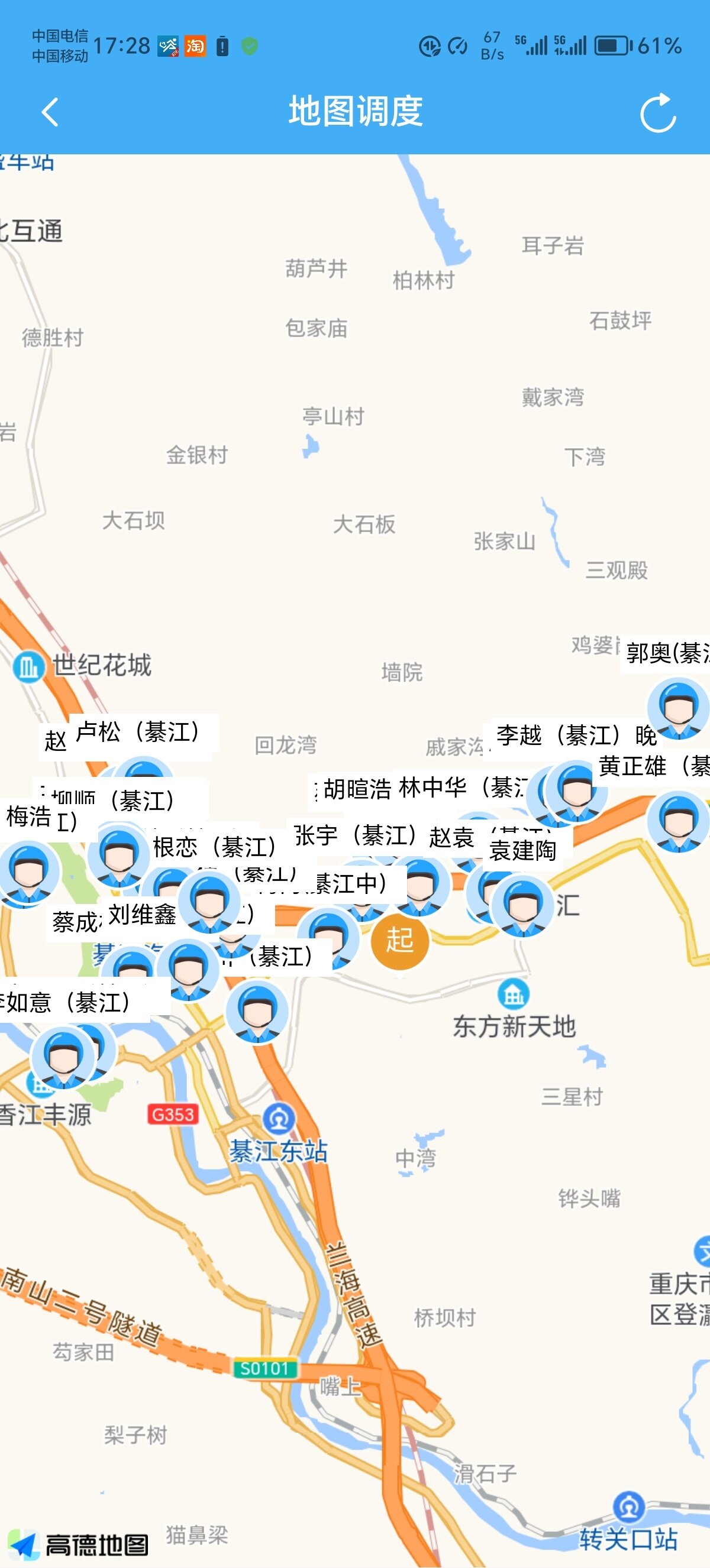This screenshot has height=1568, width=710.
Task: Tap the orange 起 start marker
Action: coord(399,941)
